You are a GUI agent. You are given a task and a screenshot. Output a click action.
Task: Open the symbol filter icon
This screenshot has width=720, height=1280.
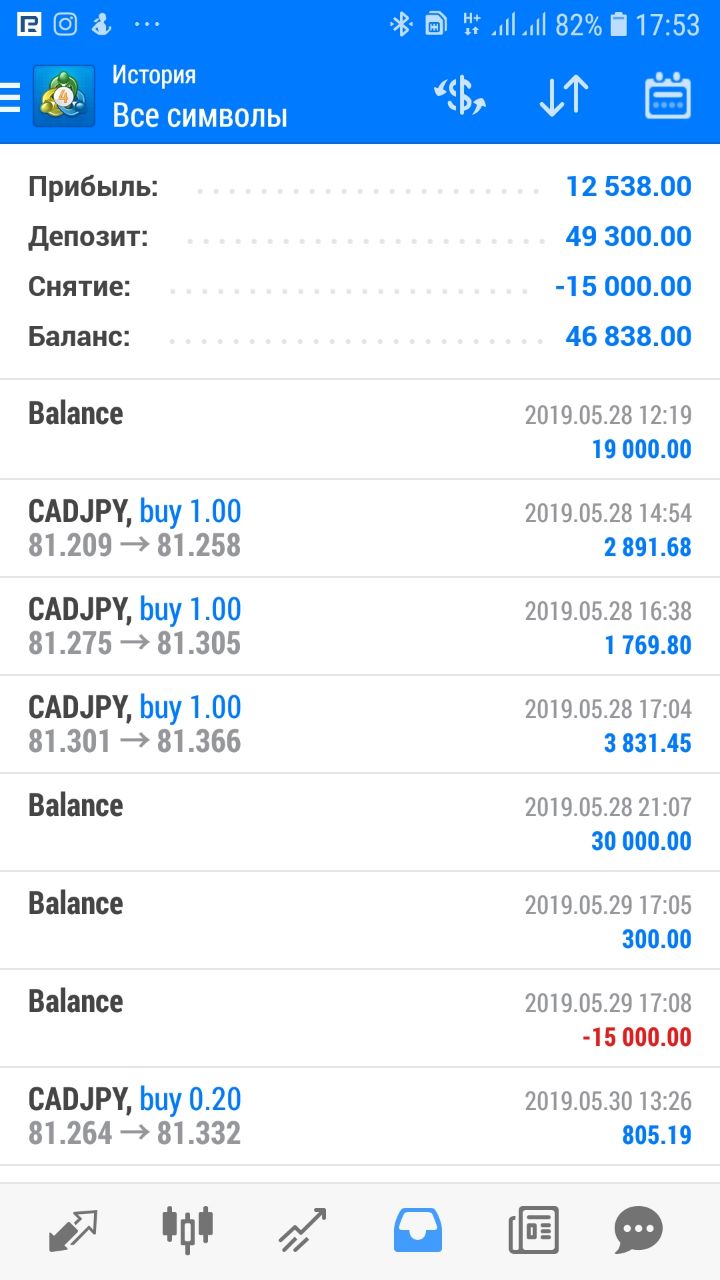pos(459,96)
